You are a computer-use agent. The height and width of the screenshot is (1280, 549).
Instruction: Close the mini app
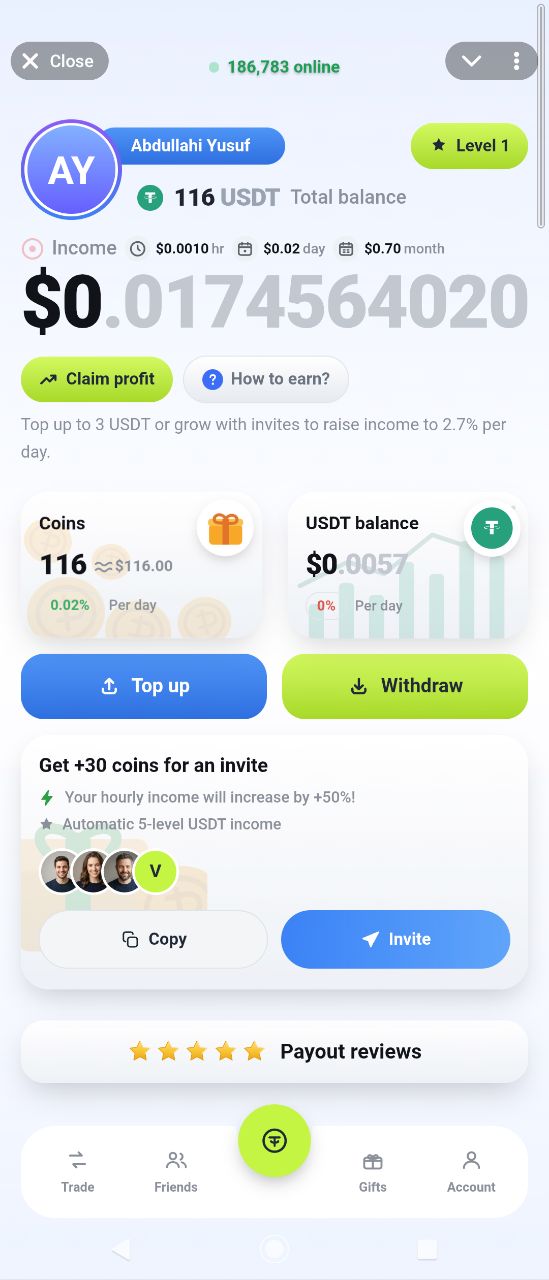[59, 61]
